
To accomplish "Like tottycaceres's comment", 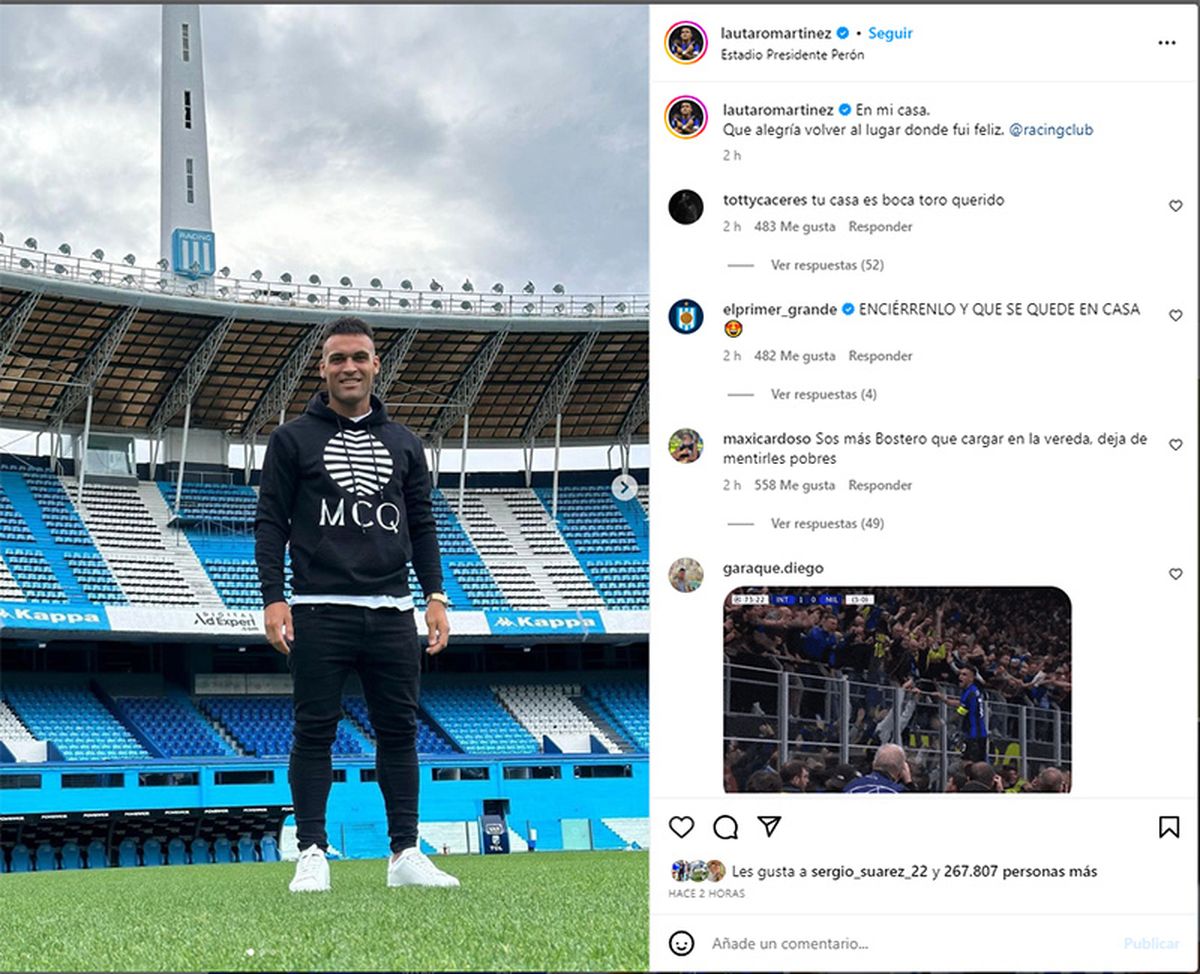I will (1175, 206).
